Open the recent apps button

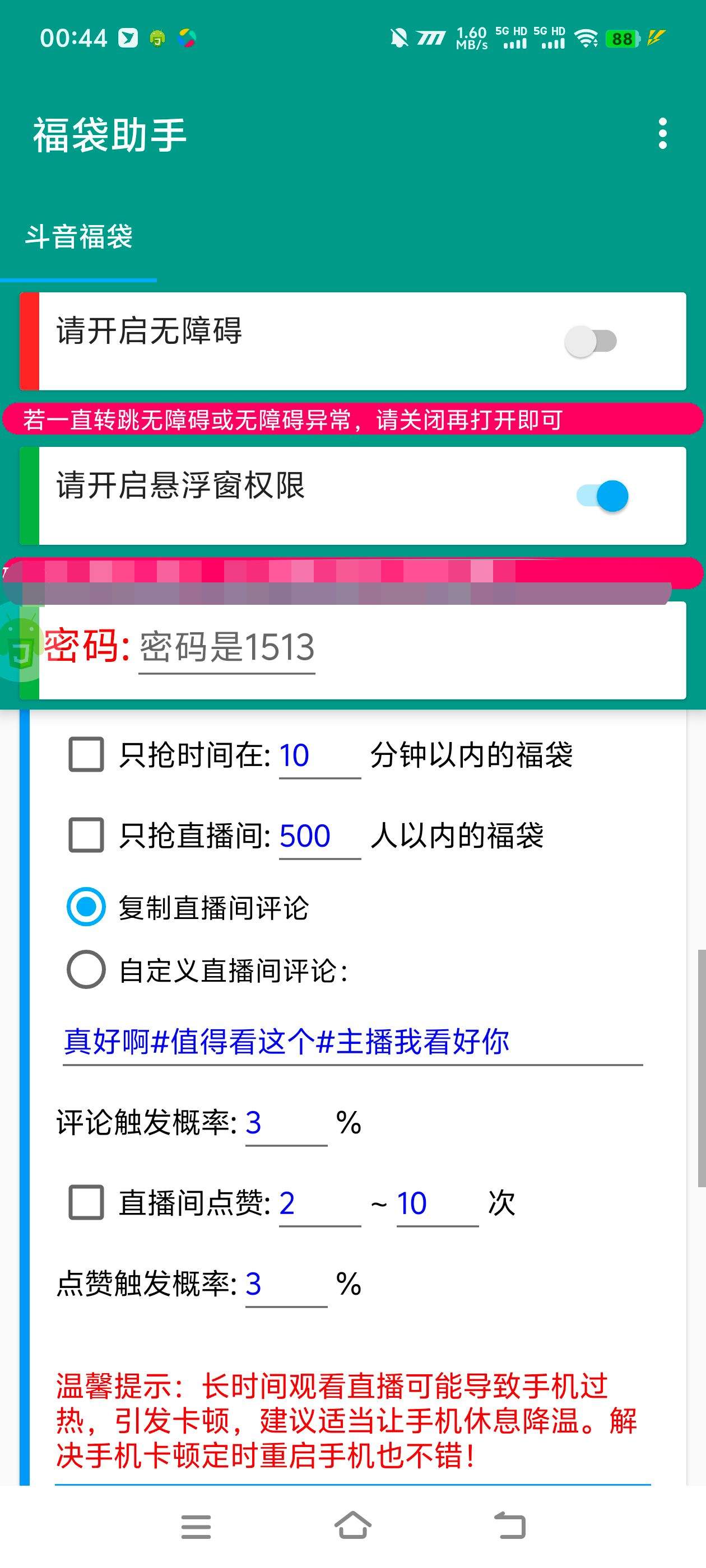click(x=196, y=1528)
